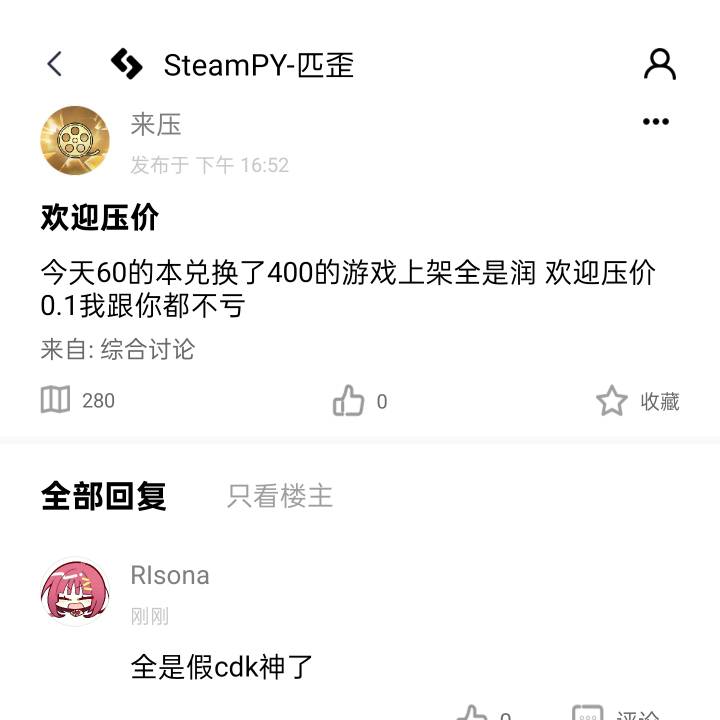720x720 pixels.
Task: Open the profile icon in the header
Action: (x=659, y=64)
